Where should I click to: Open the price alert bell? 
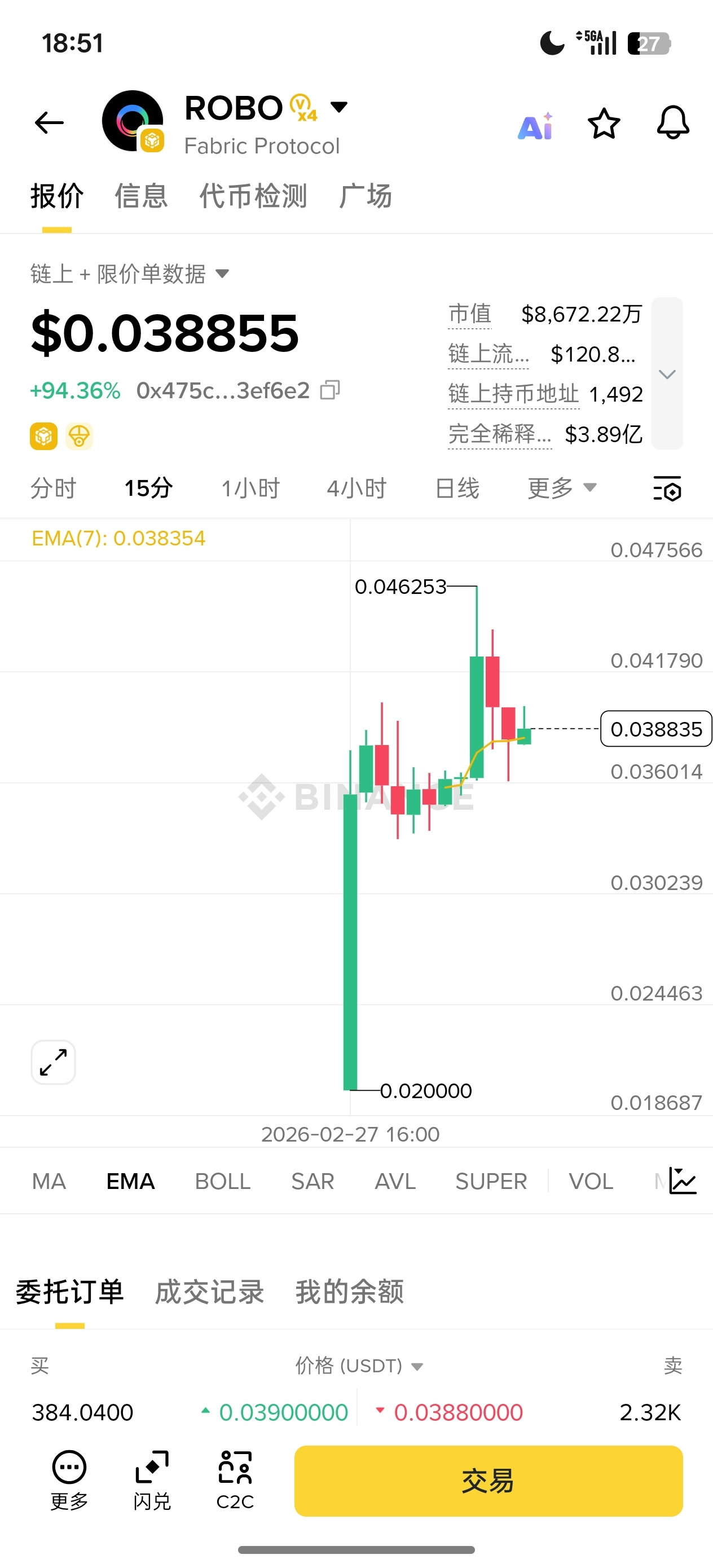(x=673, y=122)
